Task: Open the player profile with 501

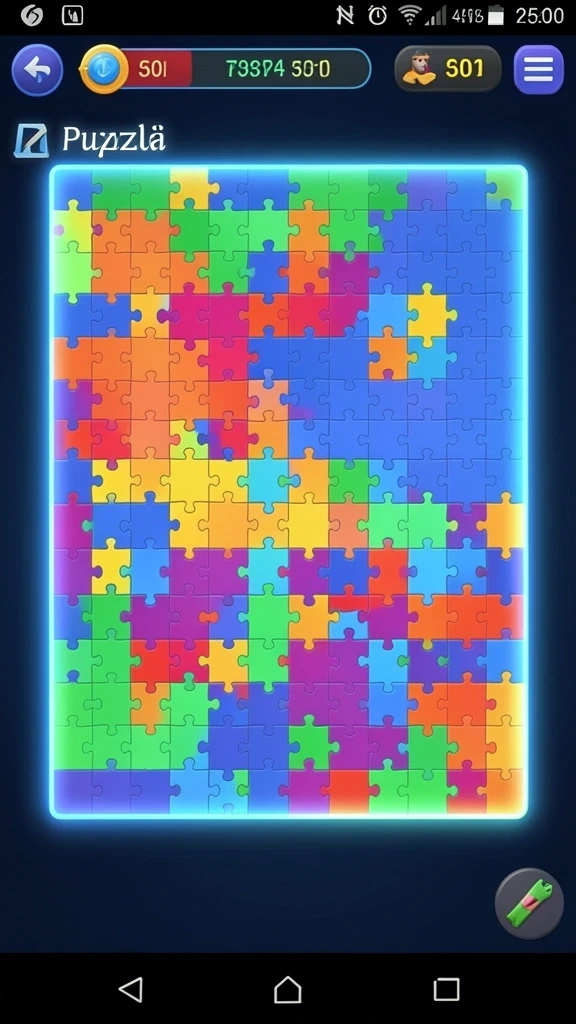Action: point(447,69)
